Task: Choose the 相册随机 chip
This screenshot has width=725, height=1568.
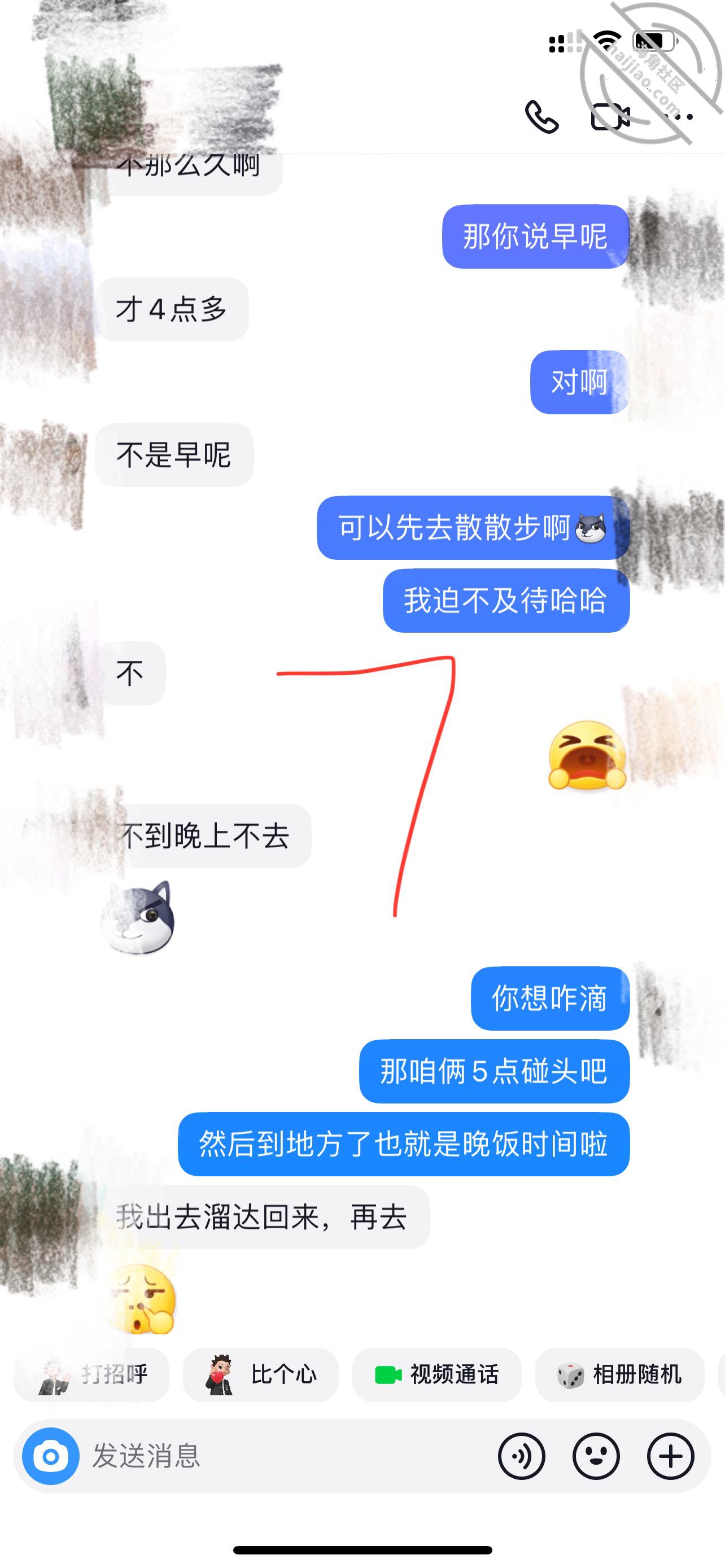Action: pos(619,1374)
